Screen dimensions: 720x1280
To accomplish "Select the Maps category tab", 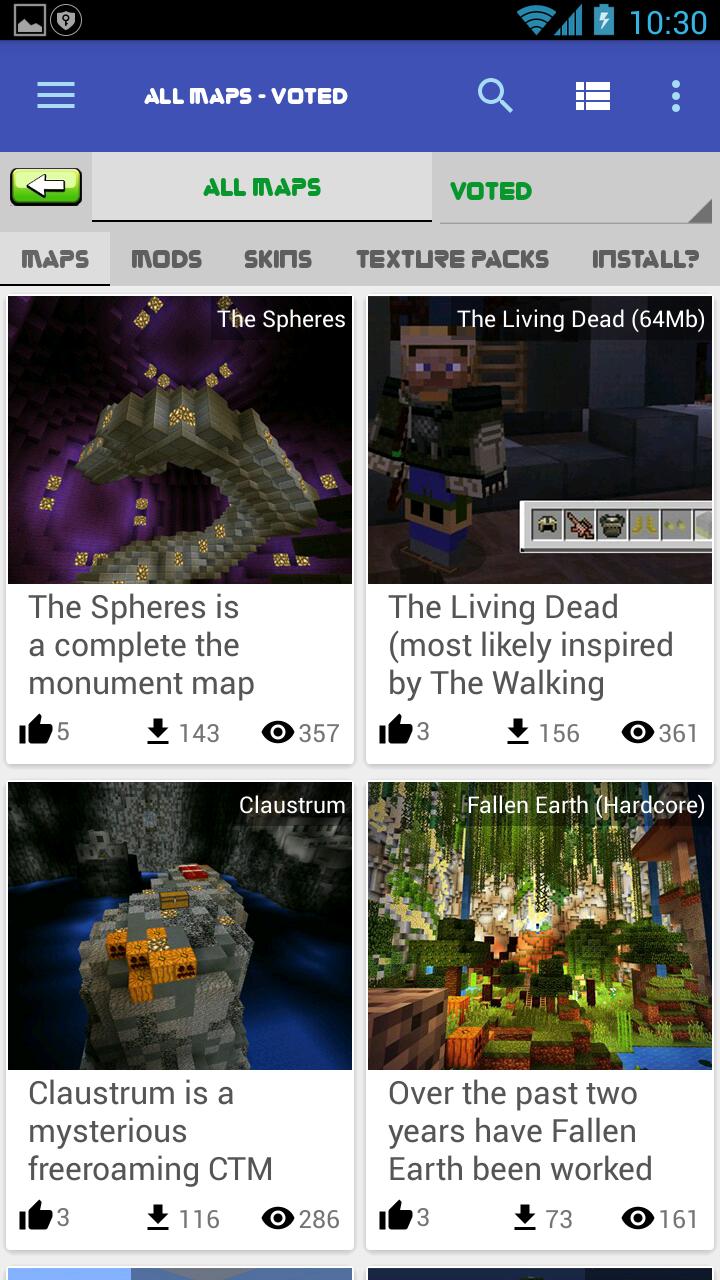I will pyautogui.click(x=55, y=260).
